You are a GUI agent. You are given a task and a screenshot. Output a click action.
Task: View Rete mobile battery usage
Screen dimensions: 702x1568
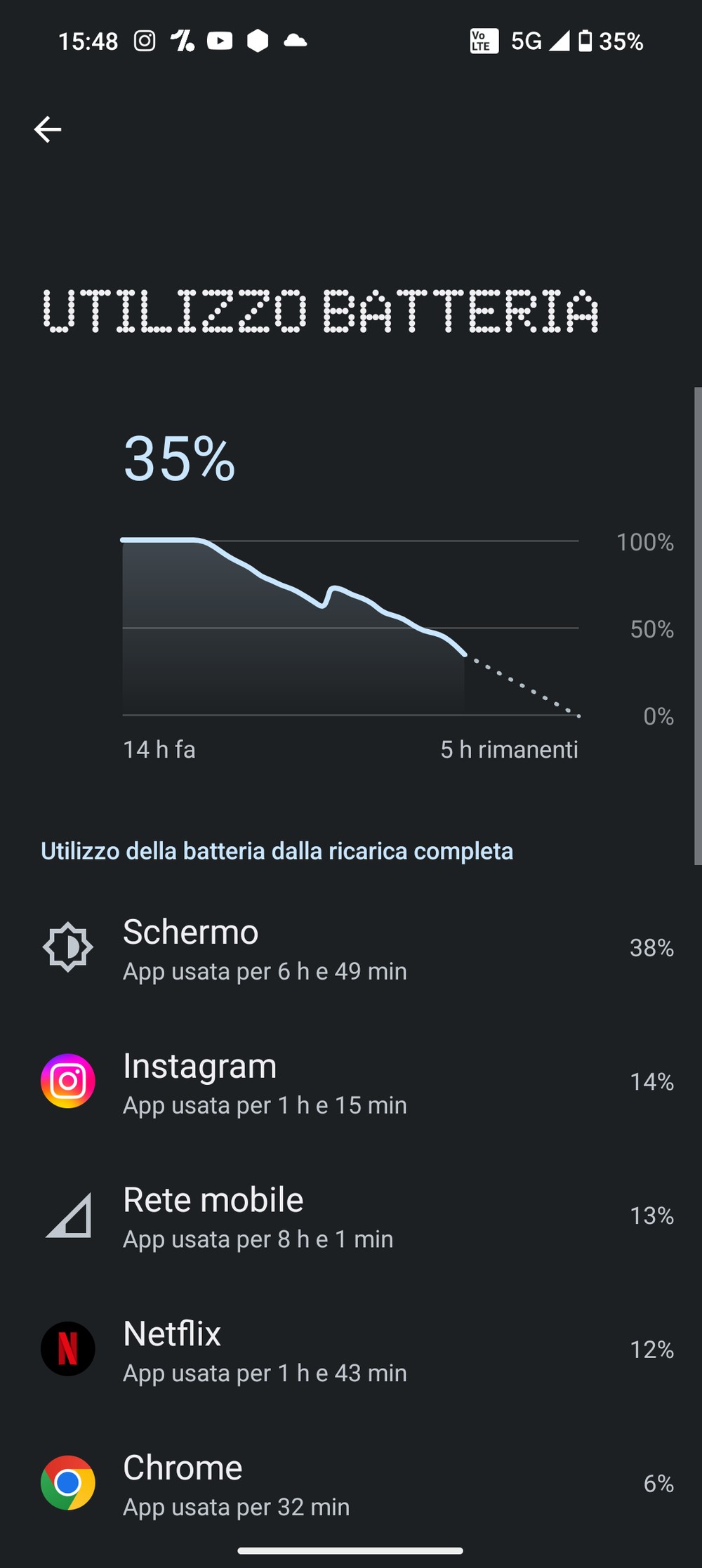point(351,1215)
